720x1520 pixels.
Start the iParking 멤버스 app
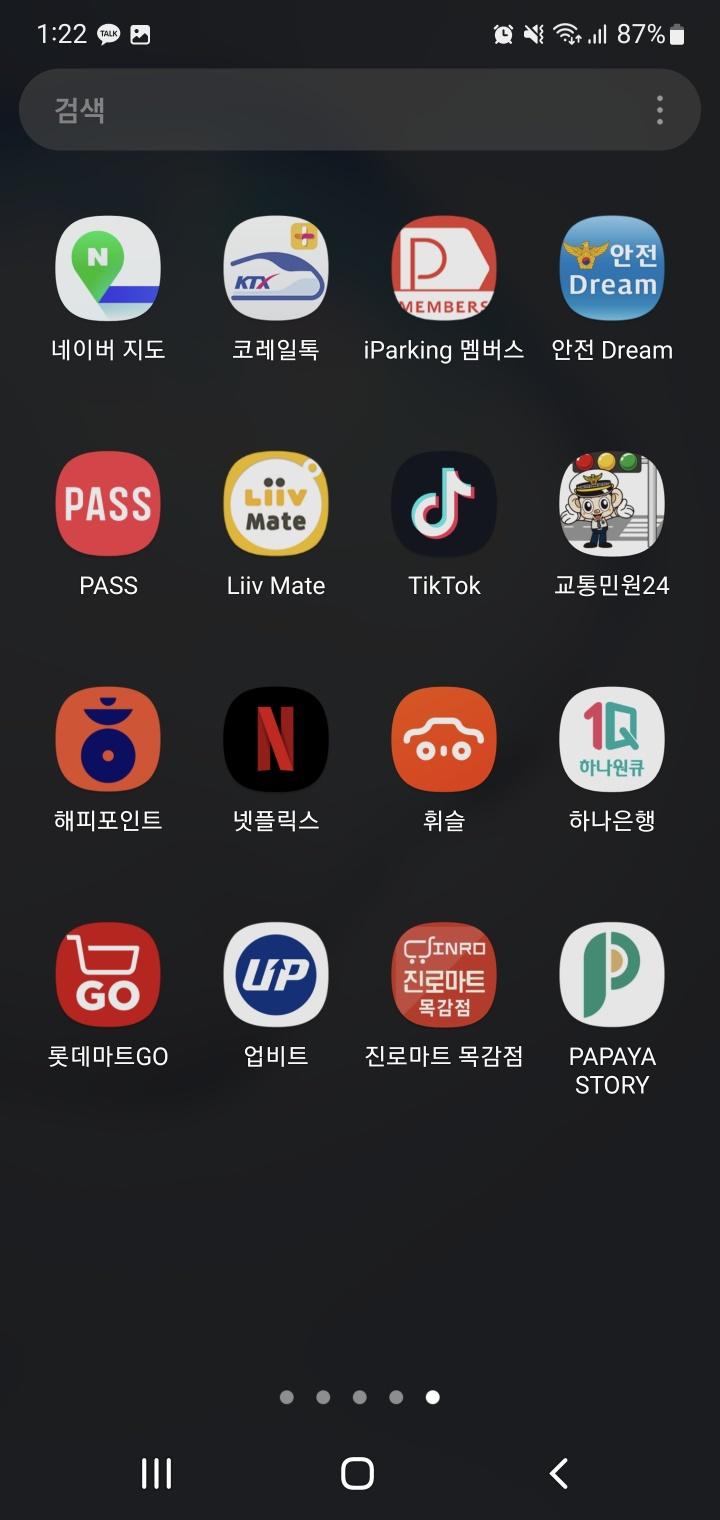[444, 268]
